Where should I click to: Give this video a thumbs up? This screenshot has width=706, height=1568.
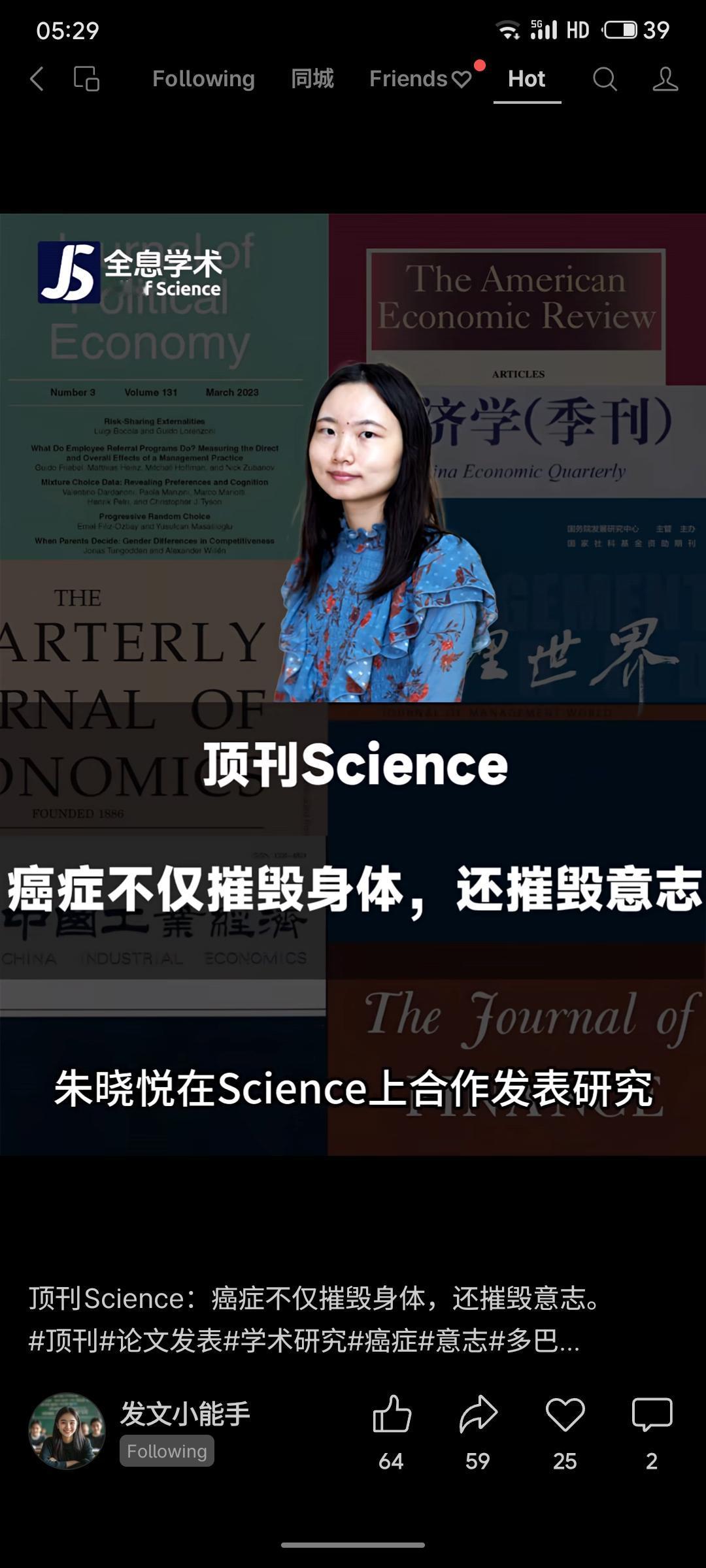pyautogui.click(x=391, y=1414)
